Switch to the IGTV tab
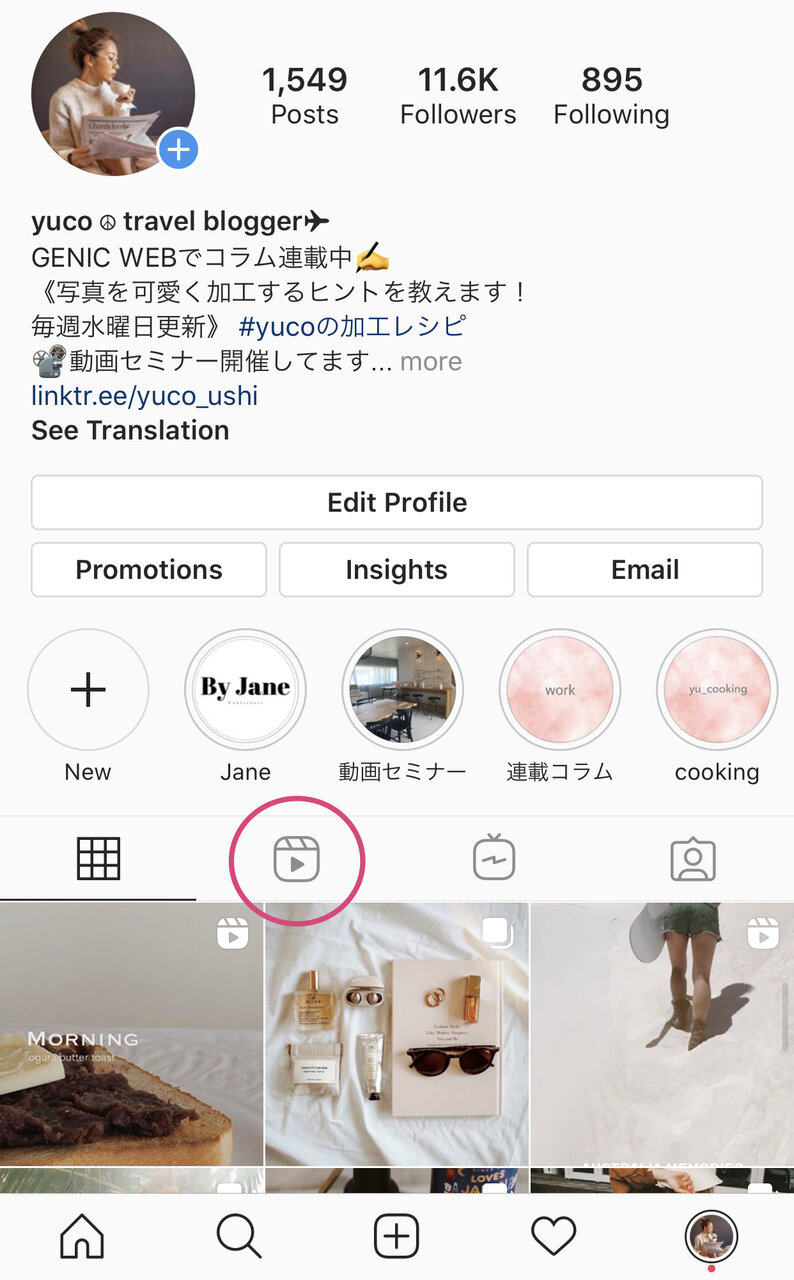Image resolution: width=794 pixels, height=1280 pixels. point(494,860)
